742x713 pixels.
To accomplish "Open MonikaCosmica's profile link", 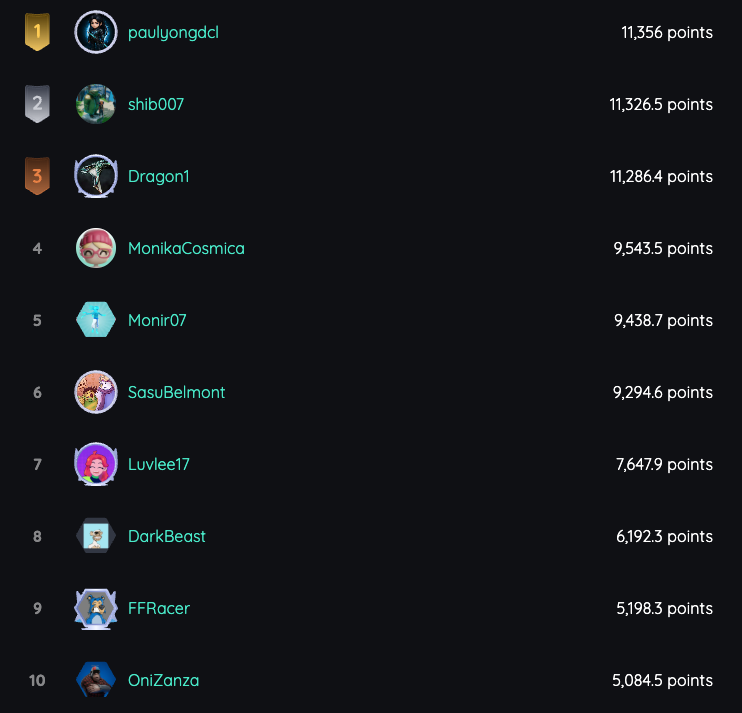I will point(186,248).
